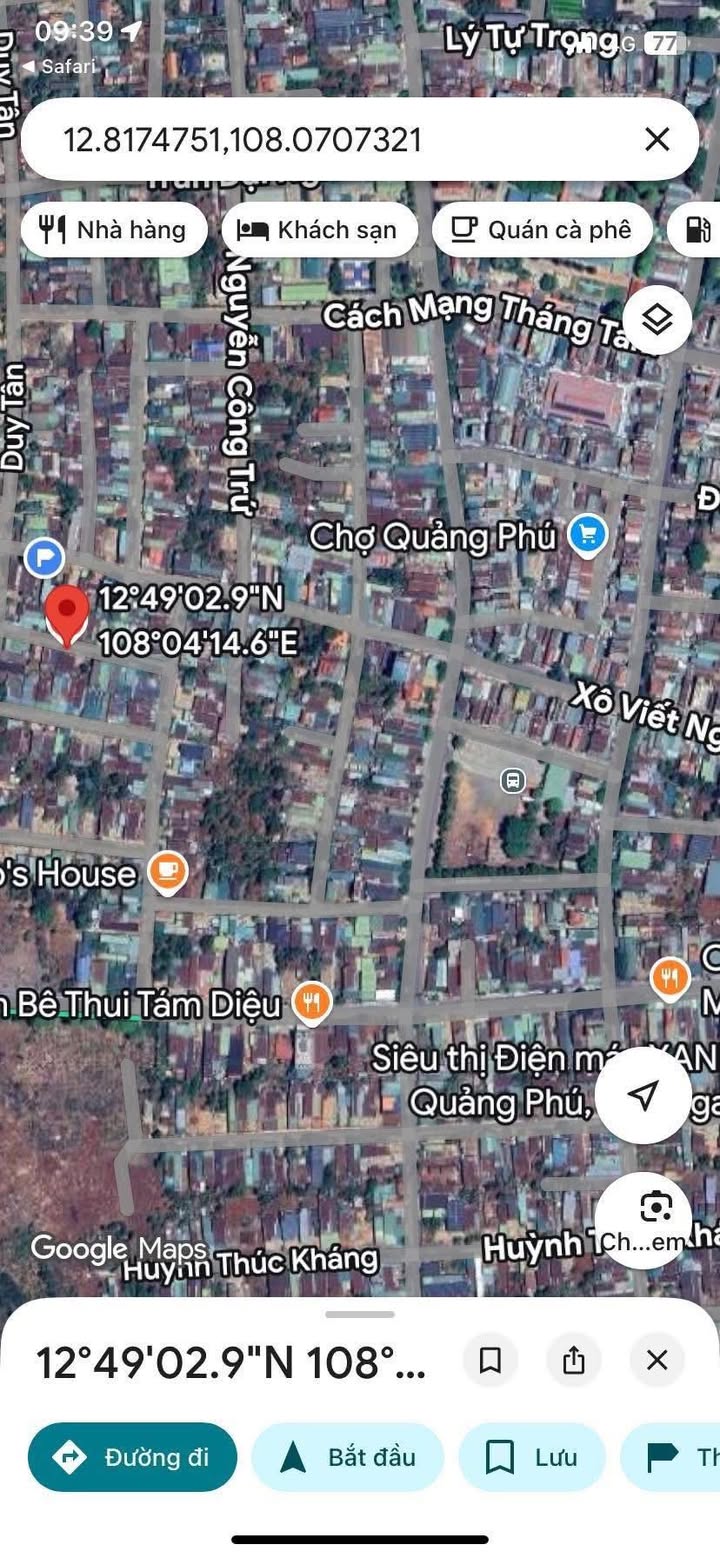The width and height of the screenshot is (720, 1558).
Task: Open the map layers button
Action: [x=657, y=321]
